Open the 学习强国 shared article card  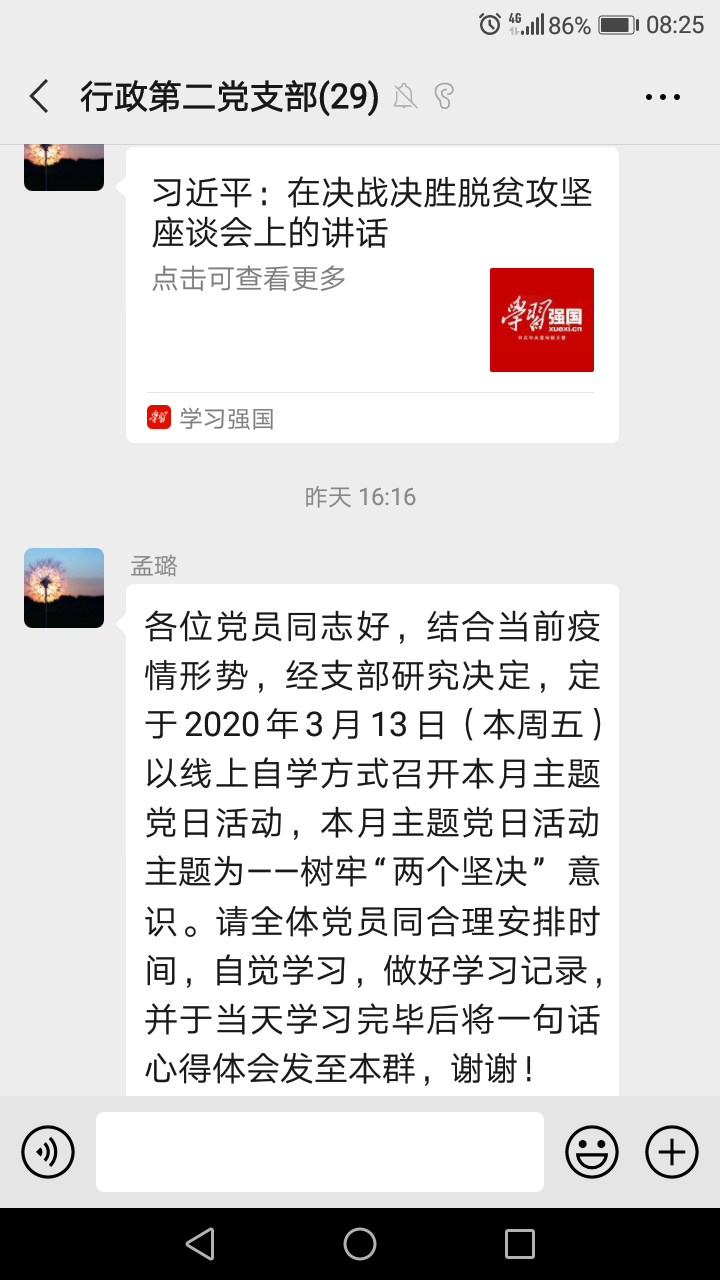click(x=372, y=290)
